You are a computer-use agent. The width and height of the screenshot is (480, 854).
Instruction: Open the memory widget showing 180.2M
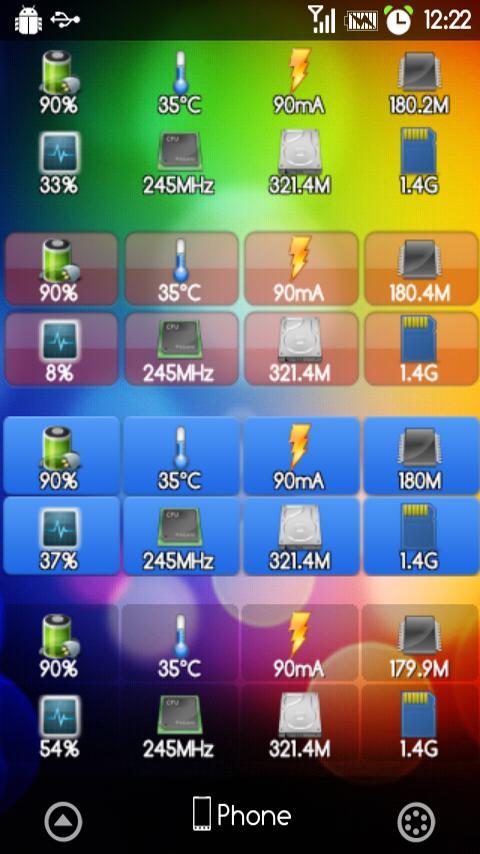(x=419, y=82)
